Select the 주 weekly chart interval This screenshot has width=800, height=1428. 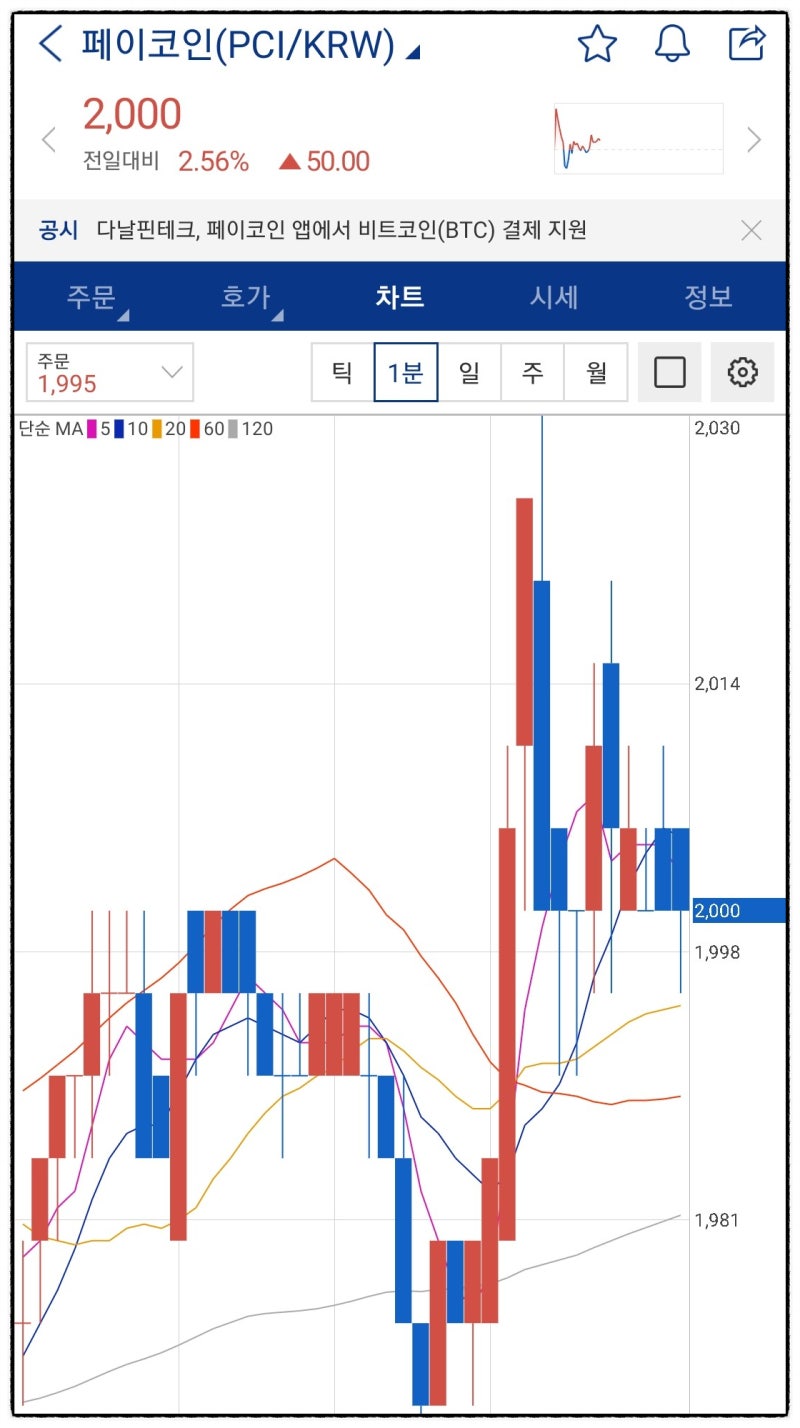point(533,373)
